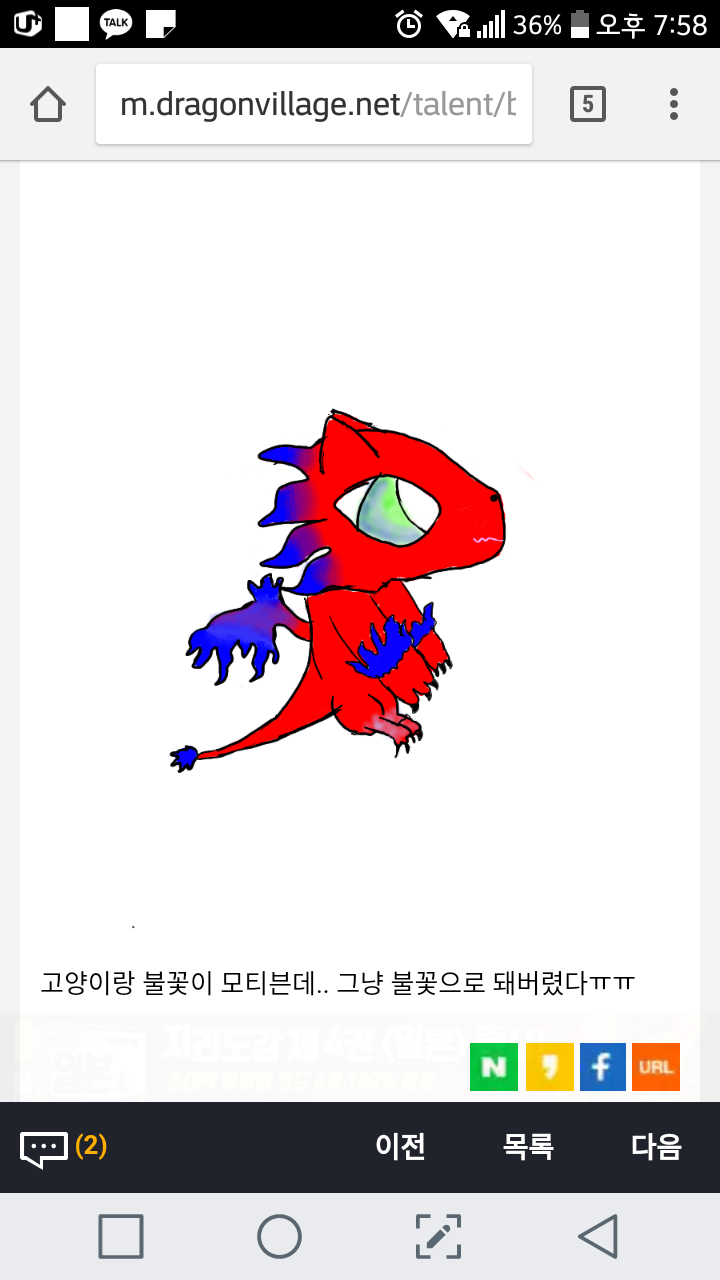Copy the post URL link
Viewport: 720px width, 1280px height.
click(656, 1067)
